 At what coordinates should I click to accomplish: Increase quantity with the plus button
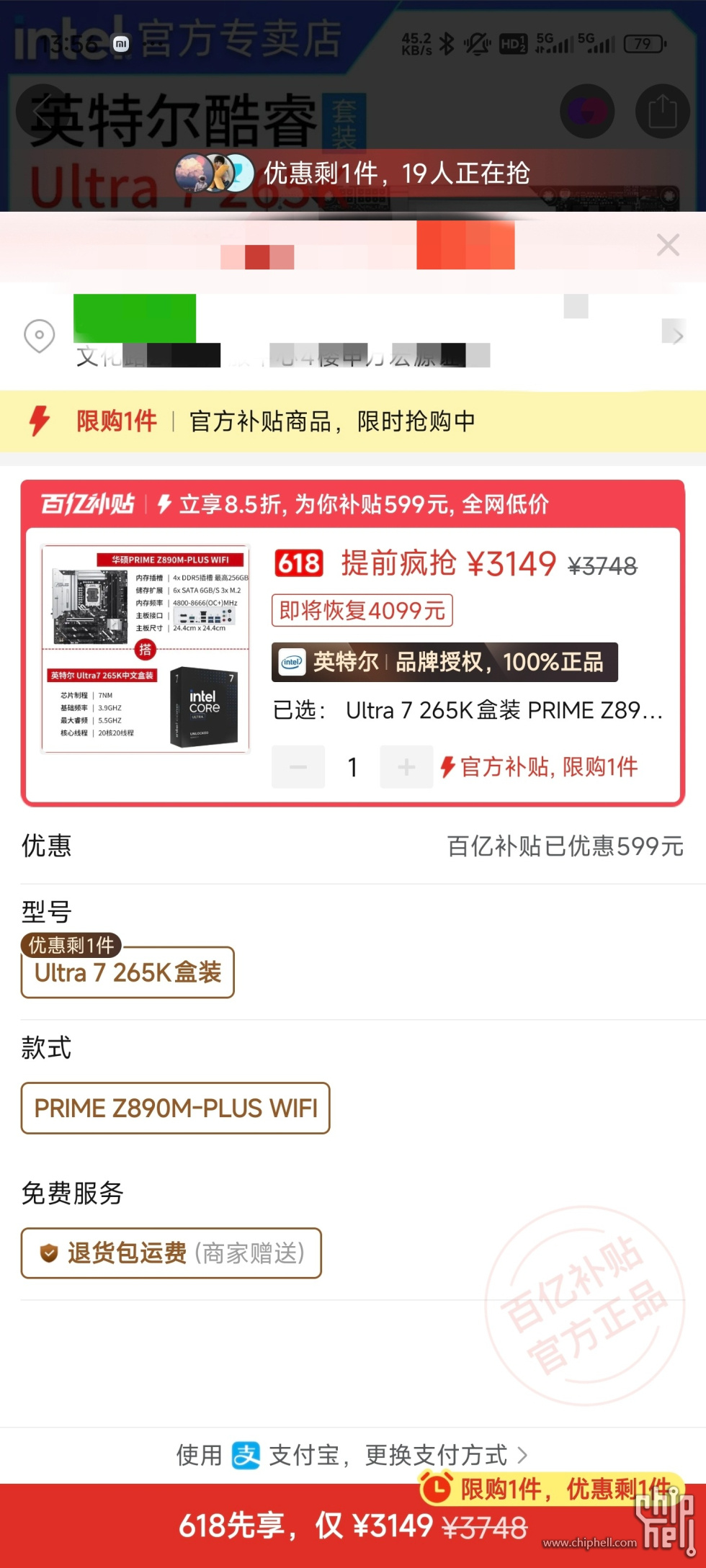[x=406, y=767]
